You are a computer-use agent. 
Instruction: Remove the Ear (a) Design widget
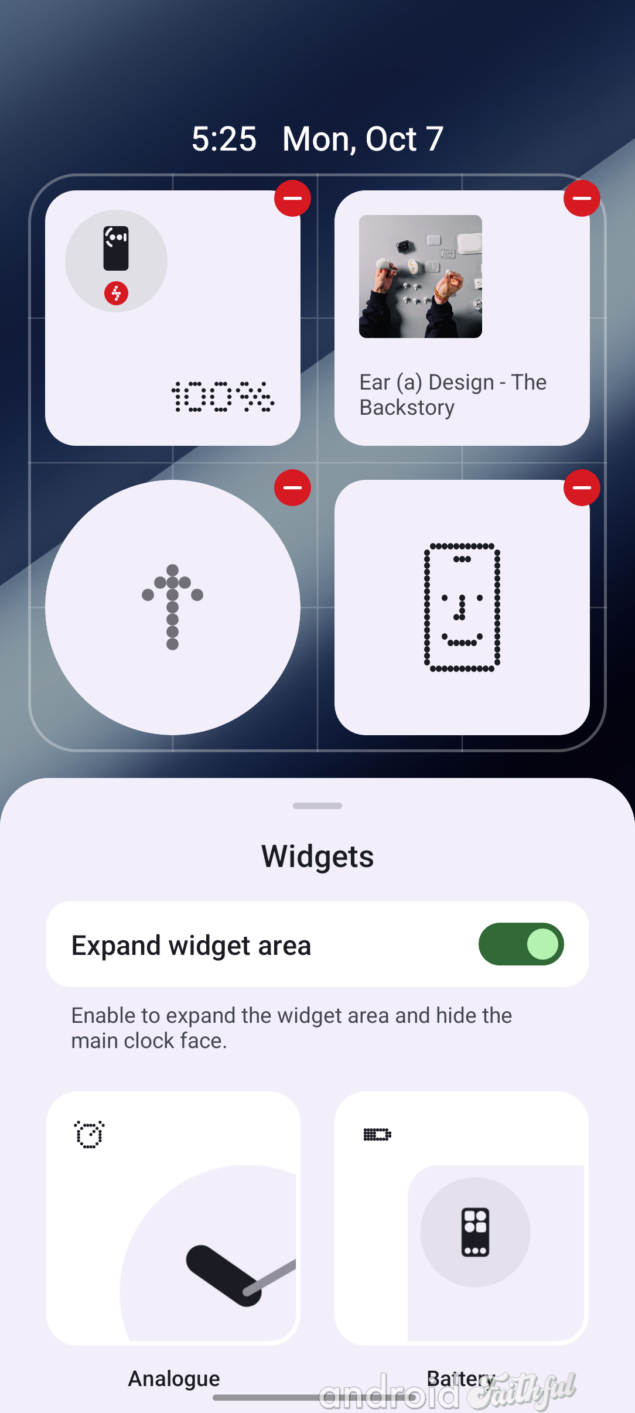[582, 198]
